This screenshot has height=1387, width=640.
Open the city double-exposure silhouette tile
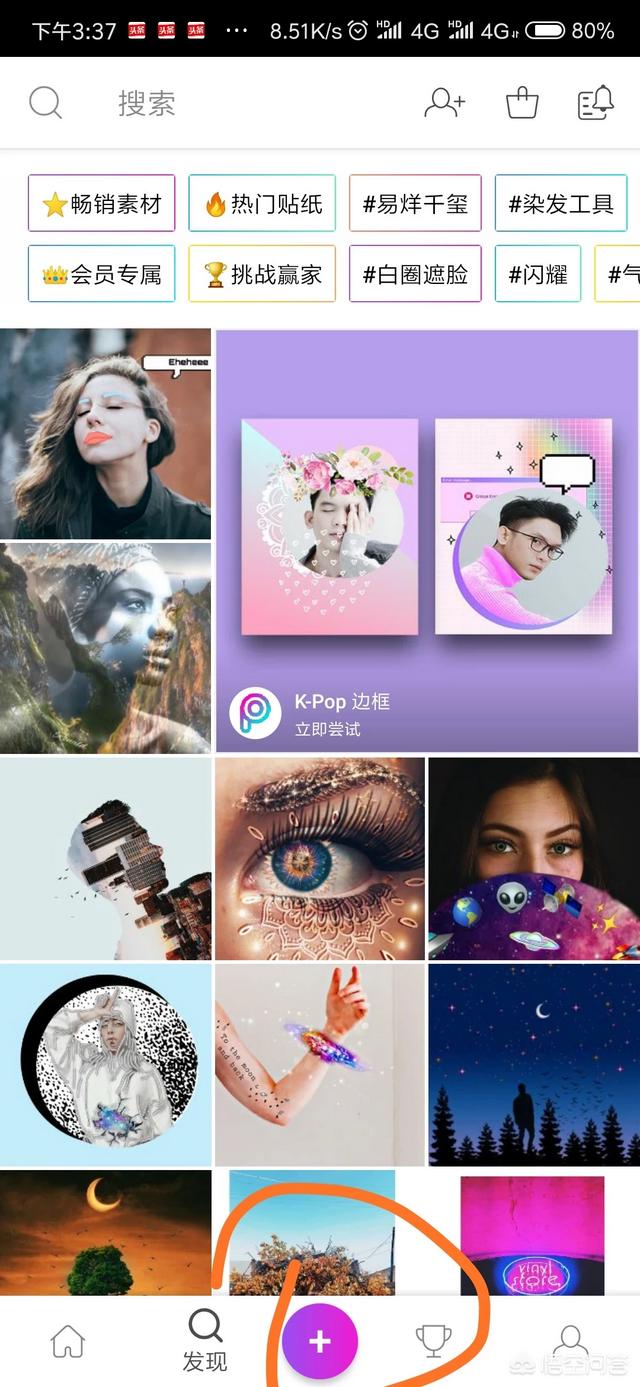[105, 859]
